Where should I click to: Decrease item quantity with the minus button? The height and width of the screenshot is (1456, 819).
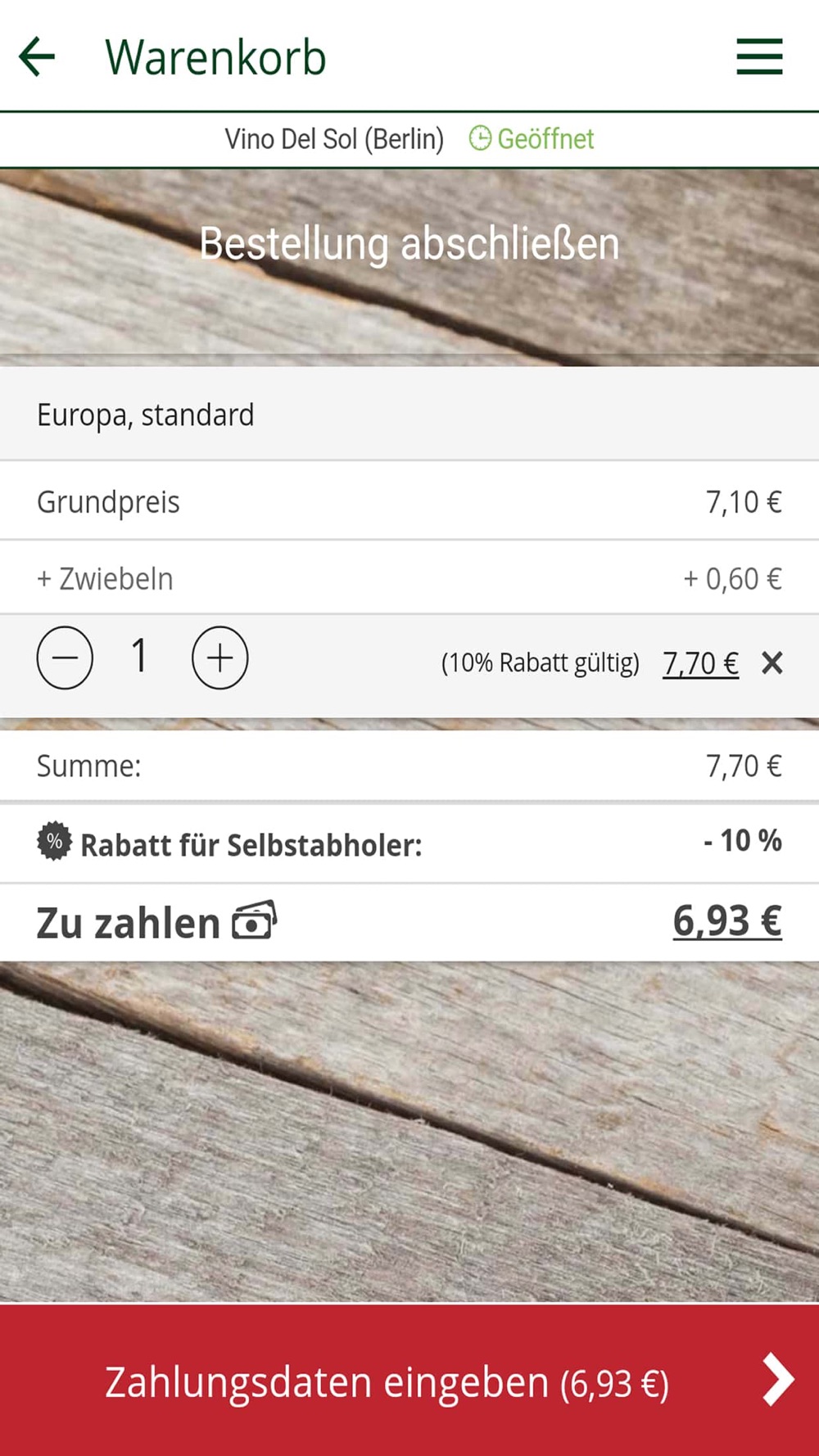(x=65, y=658)
